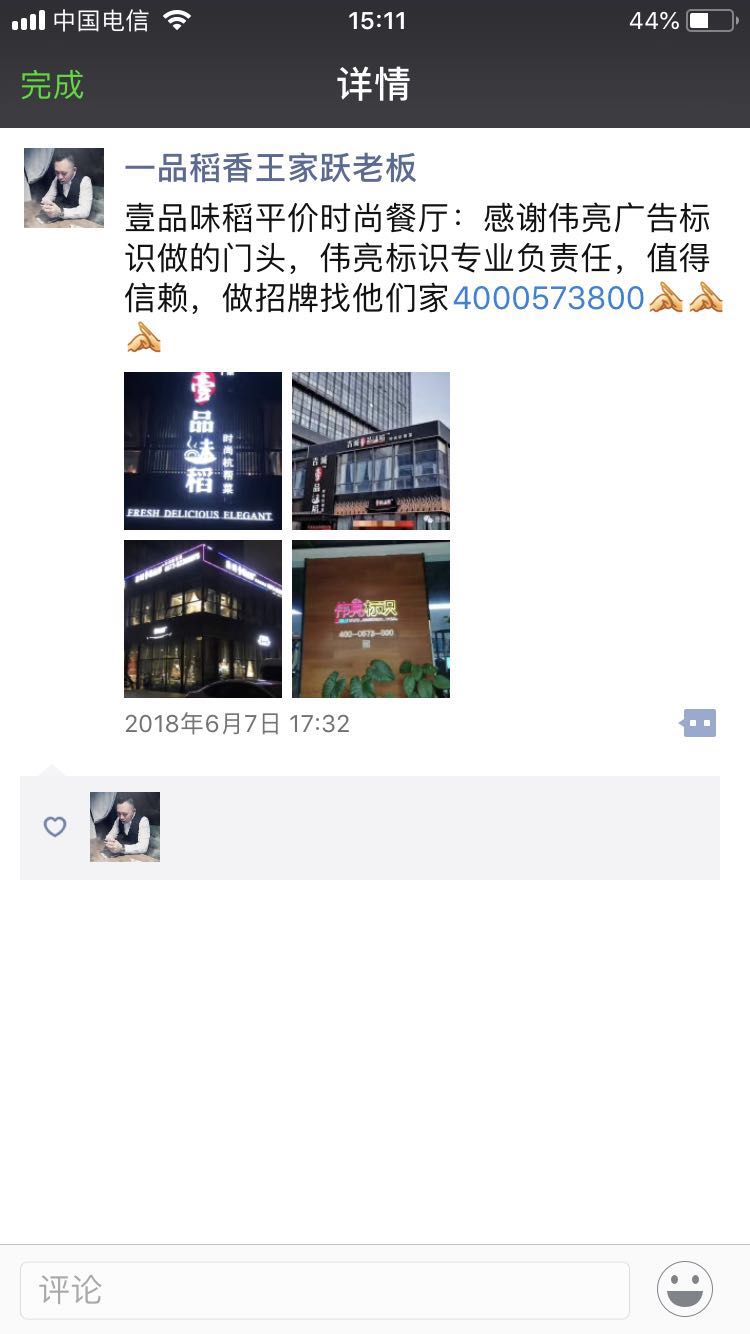The width and height of the screenshot is (750, 1334).
Task: View the daytime building storefront photo
Action: [371, 451]
